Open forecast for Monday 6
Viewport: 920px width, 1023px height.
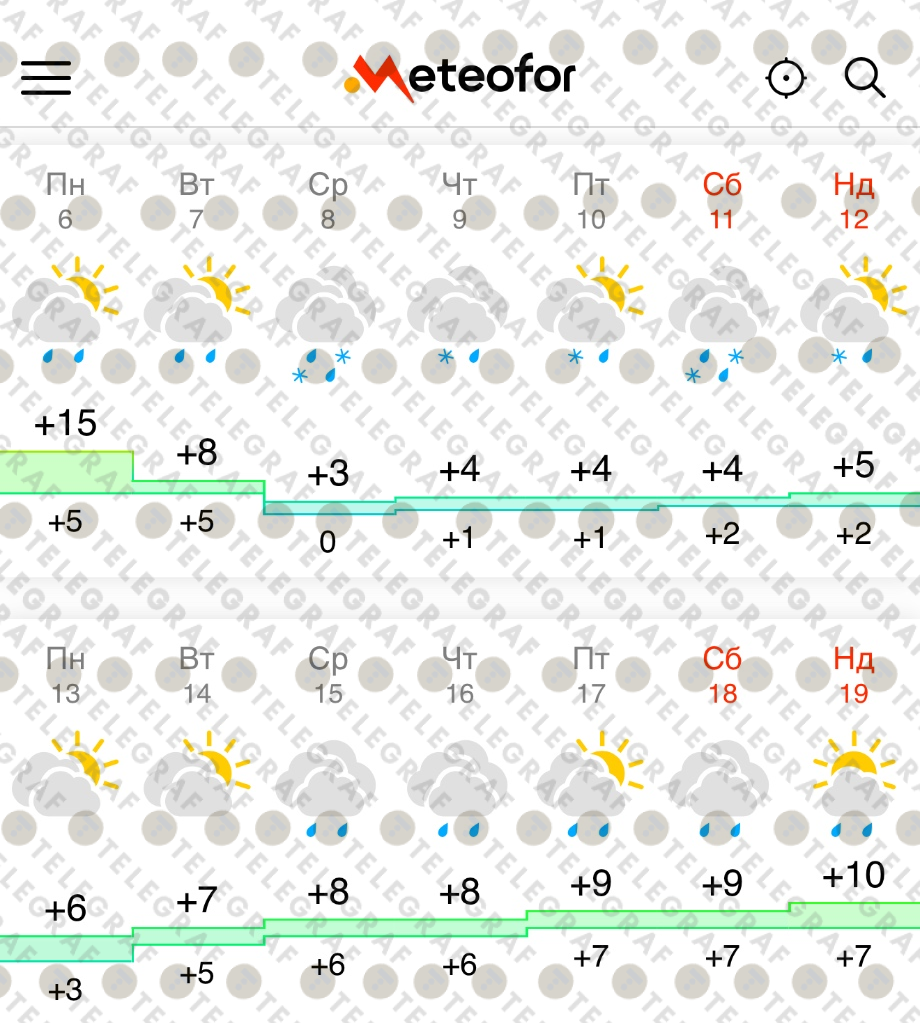pyautogui.click(x=66, y=200)
